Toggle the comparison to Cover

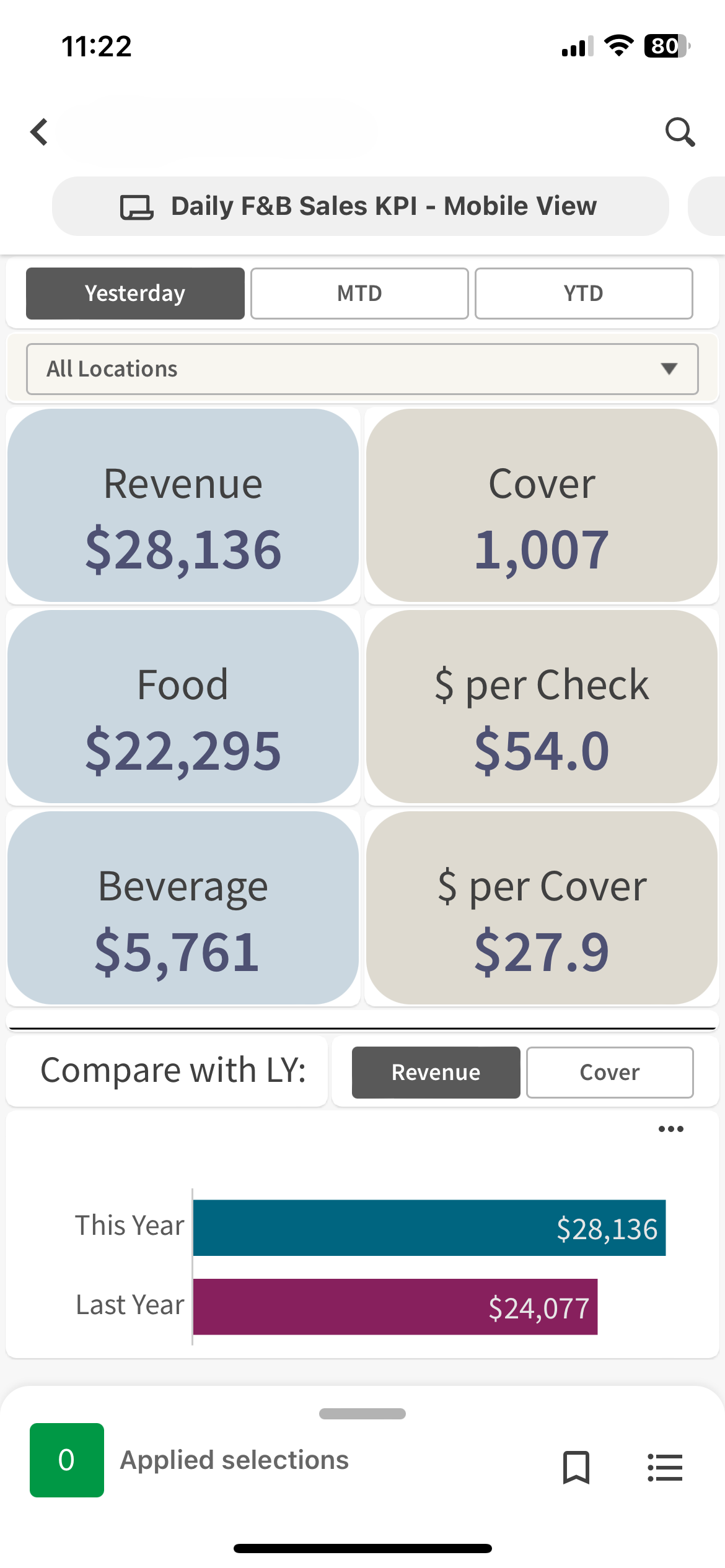pos(609,1072)
